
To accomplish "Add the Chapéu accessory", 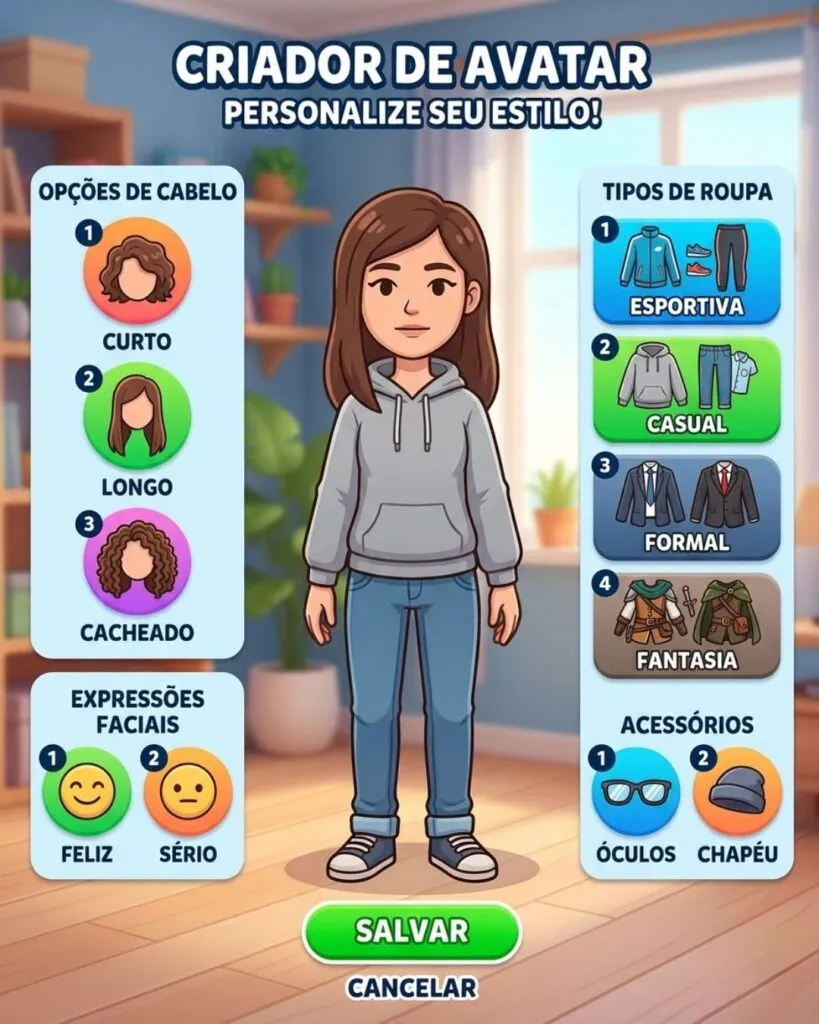I will pyautogui.click(x=737, y=792).
